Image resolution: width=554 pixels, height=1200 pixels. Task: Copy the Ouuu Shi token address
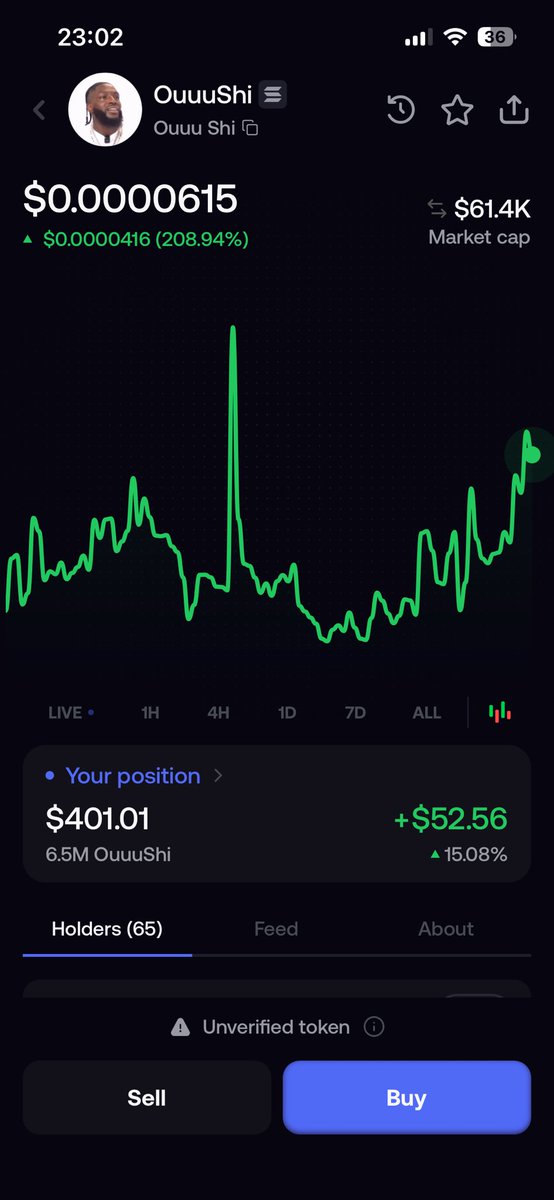pos(250,129)
